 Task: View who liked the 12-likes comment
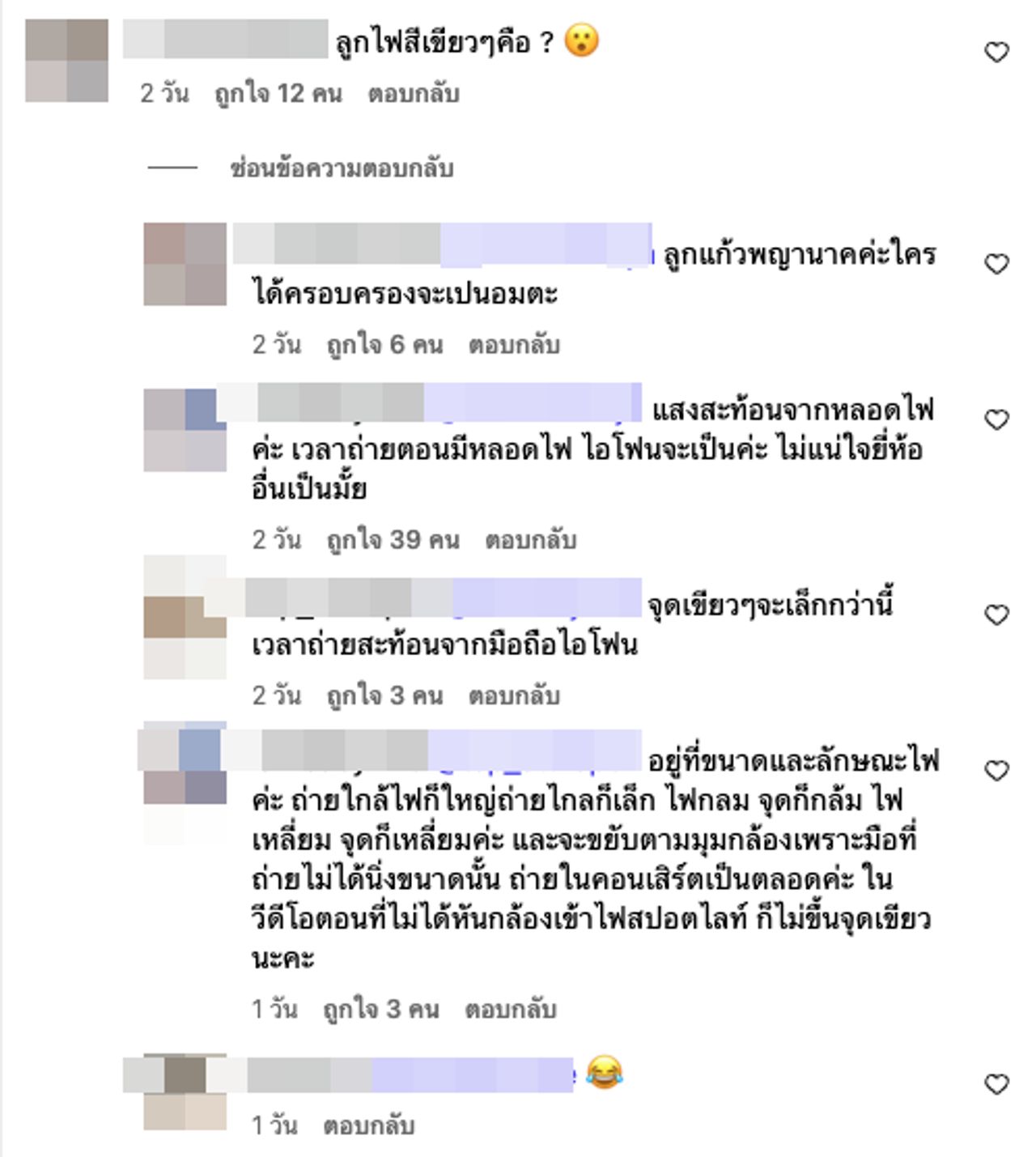(x=278, y=94)
